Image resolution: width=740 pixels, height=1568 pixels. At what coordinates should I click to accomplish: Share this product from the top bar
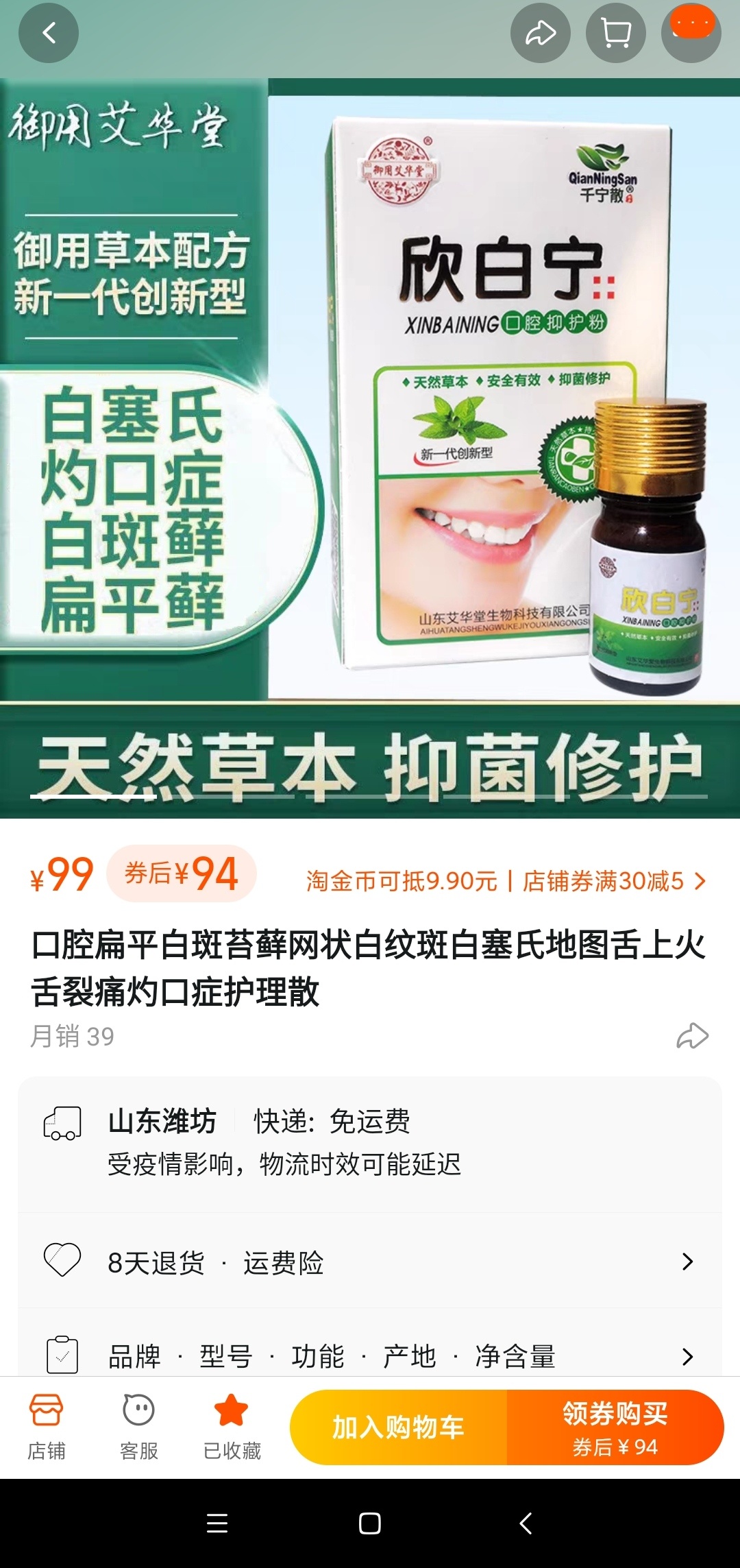pos(540,33)
